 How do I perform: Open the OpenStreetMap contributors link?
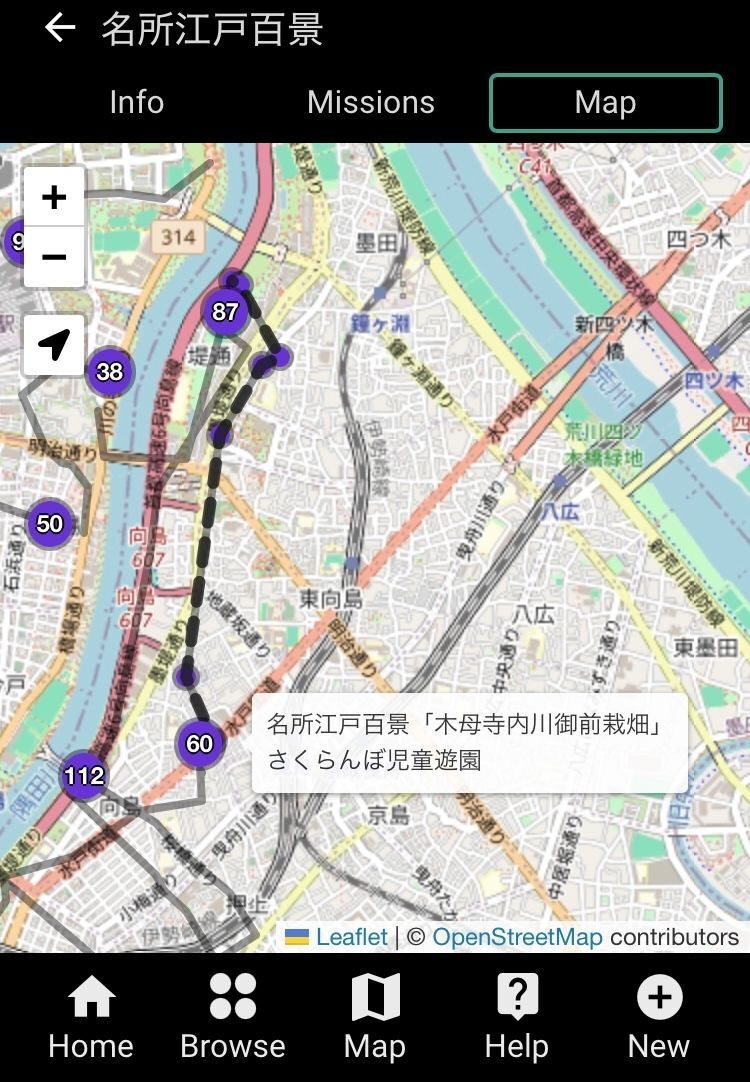pyautogui.click(x=517, y=937)
